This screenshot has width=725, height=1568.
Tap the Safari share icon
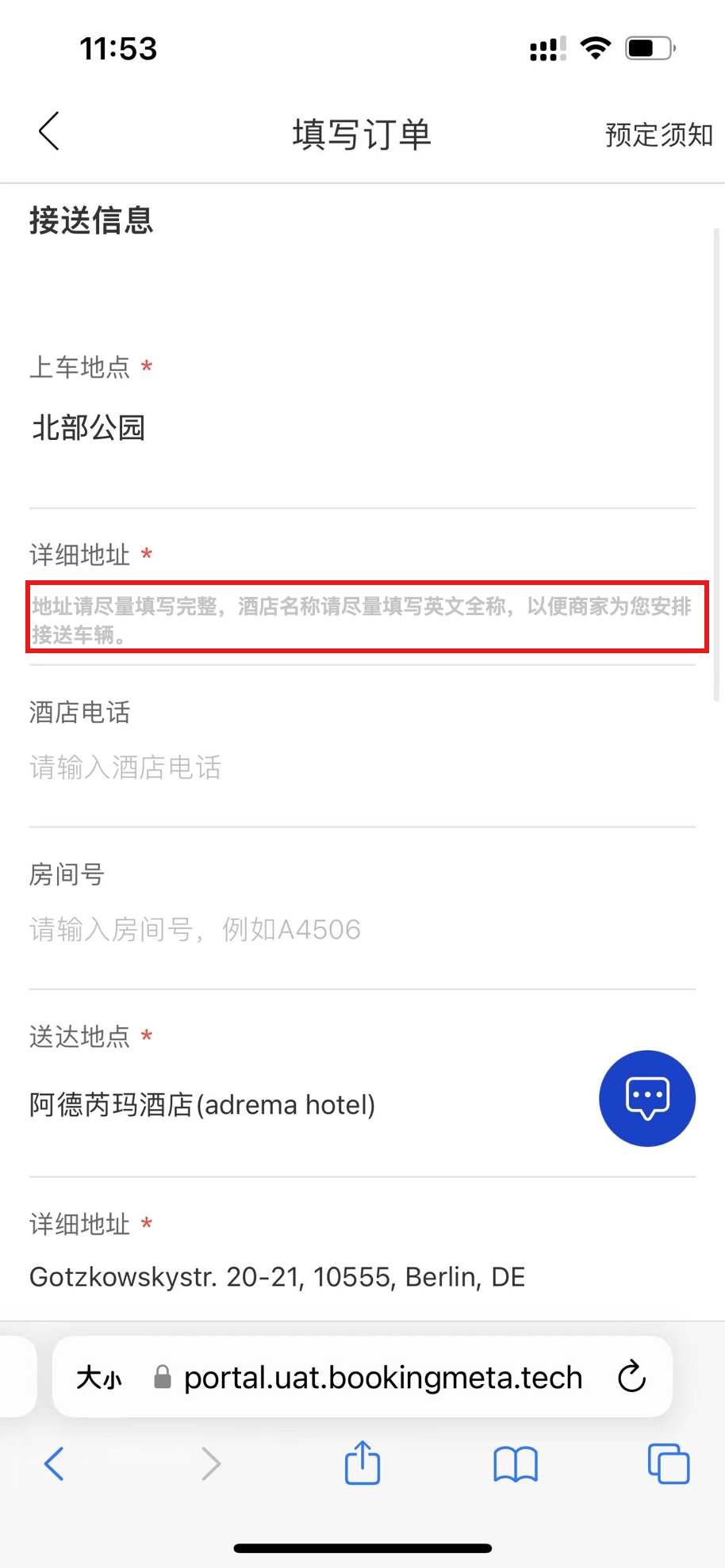click(x=362, y=1464)
